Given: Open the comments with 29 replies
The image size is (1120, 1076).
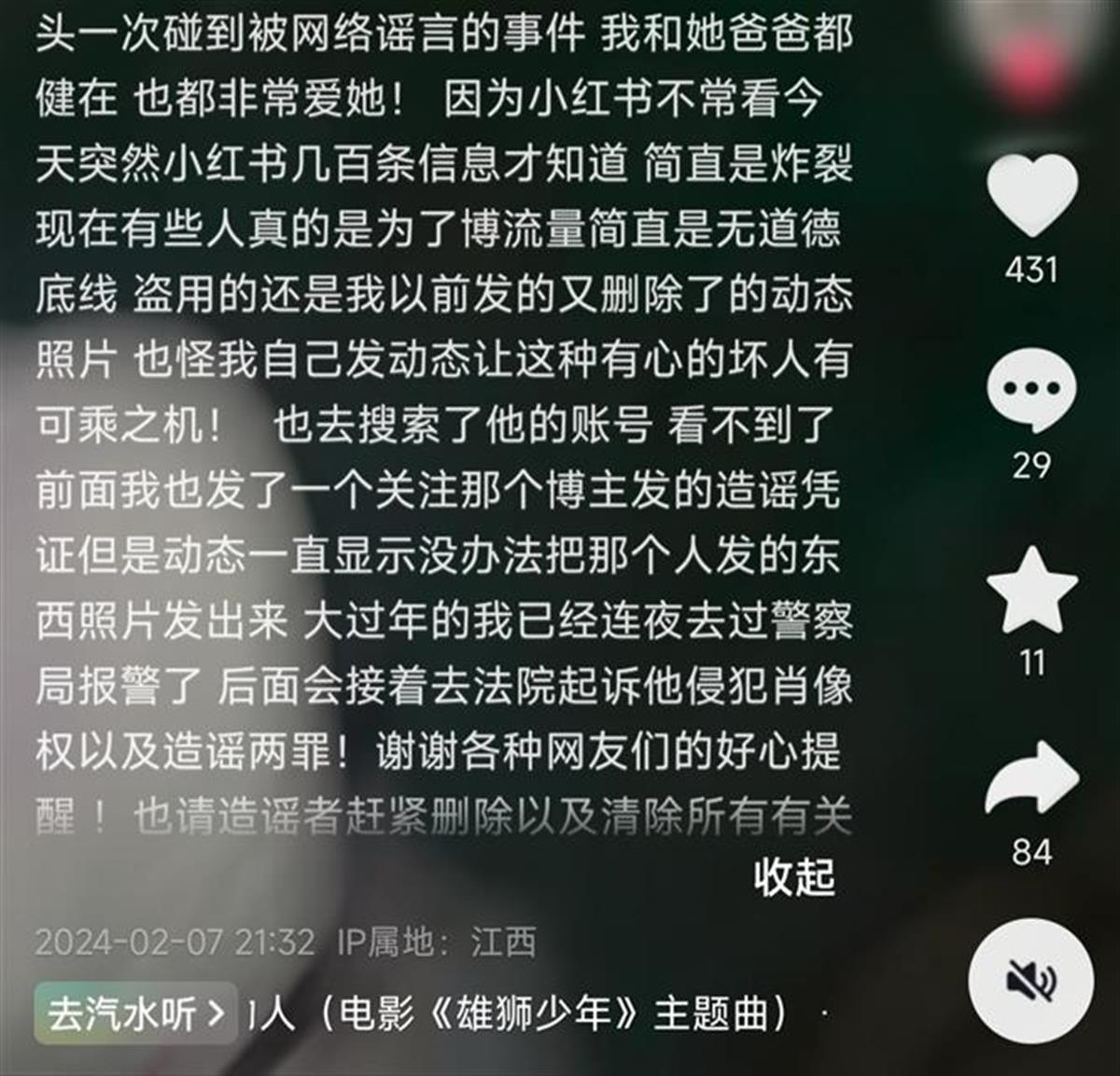Looking at the screenshot, I should coord(1031,390).
